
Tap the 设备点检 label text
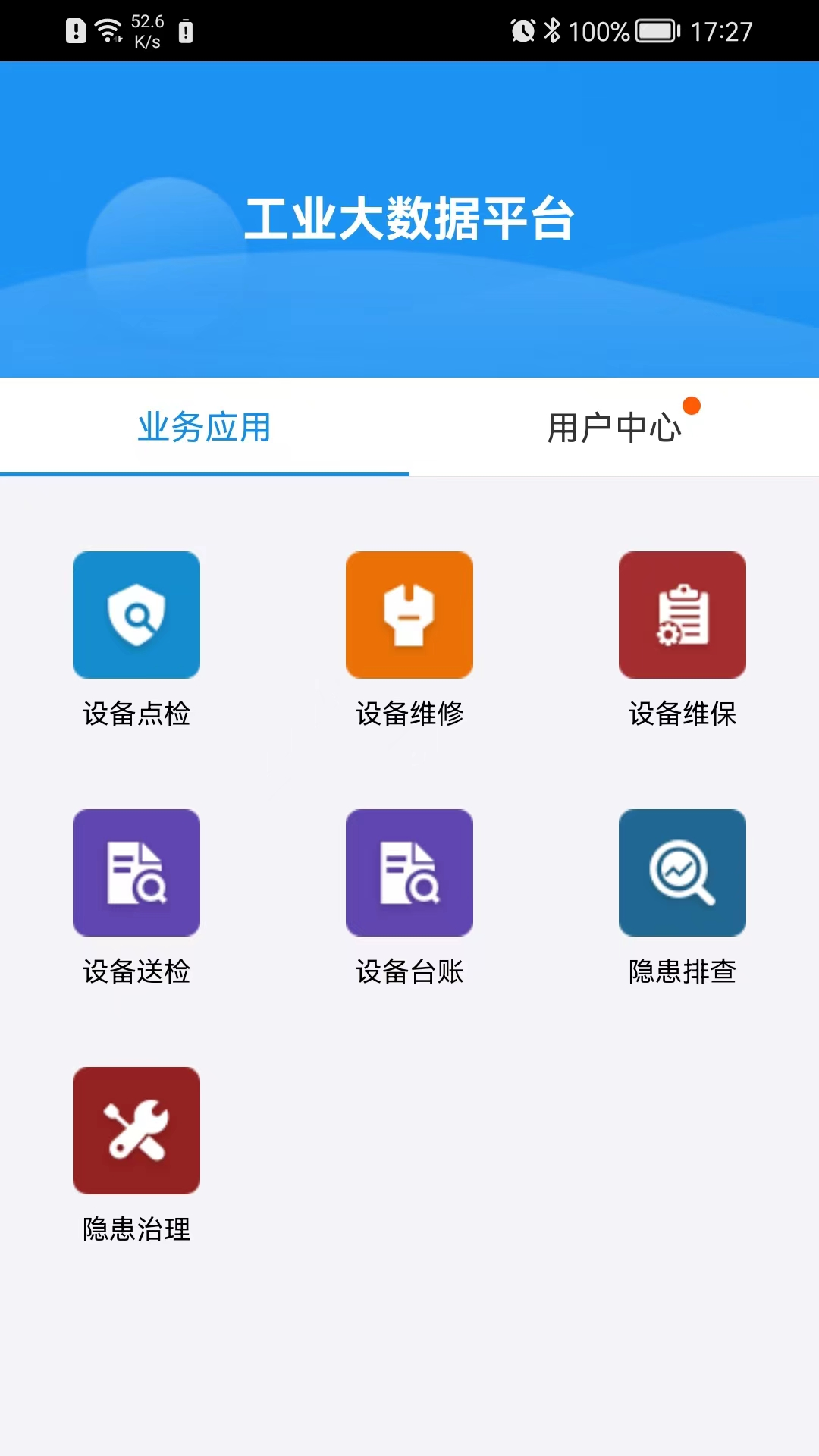136,713
